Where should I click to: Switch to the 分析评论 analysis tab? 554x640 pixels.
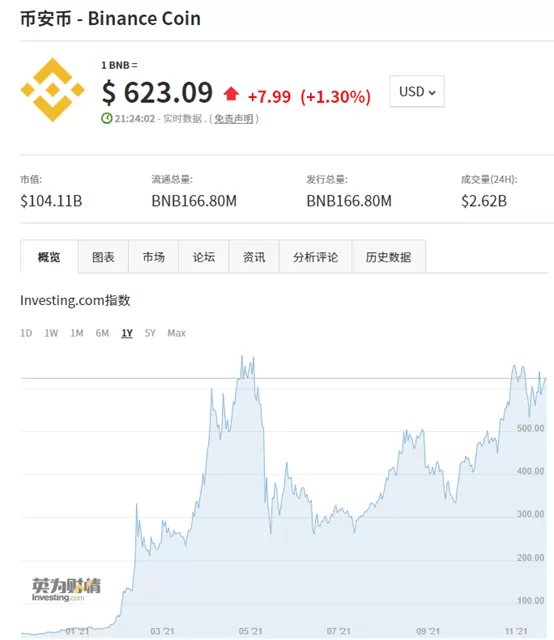click(x=315, y=257)
